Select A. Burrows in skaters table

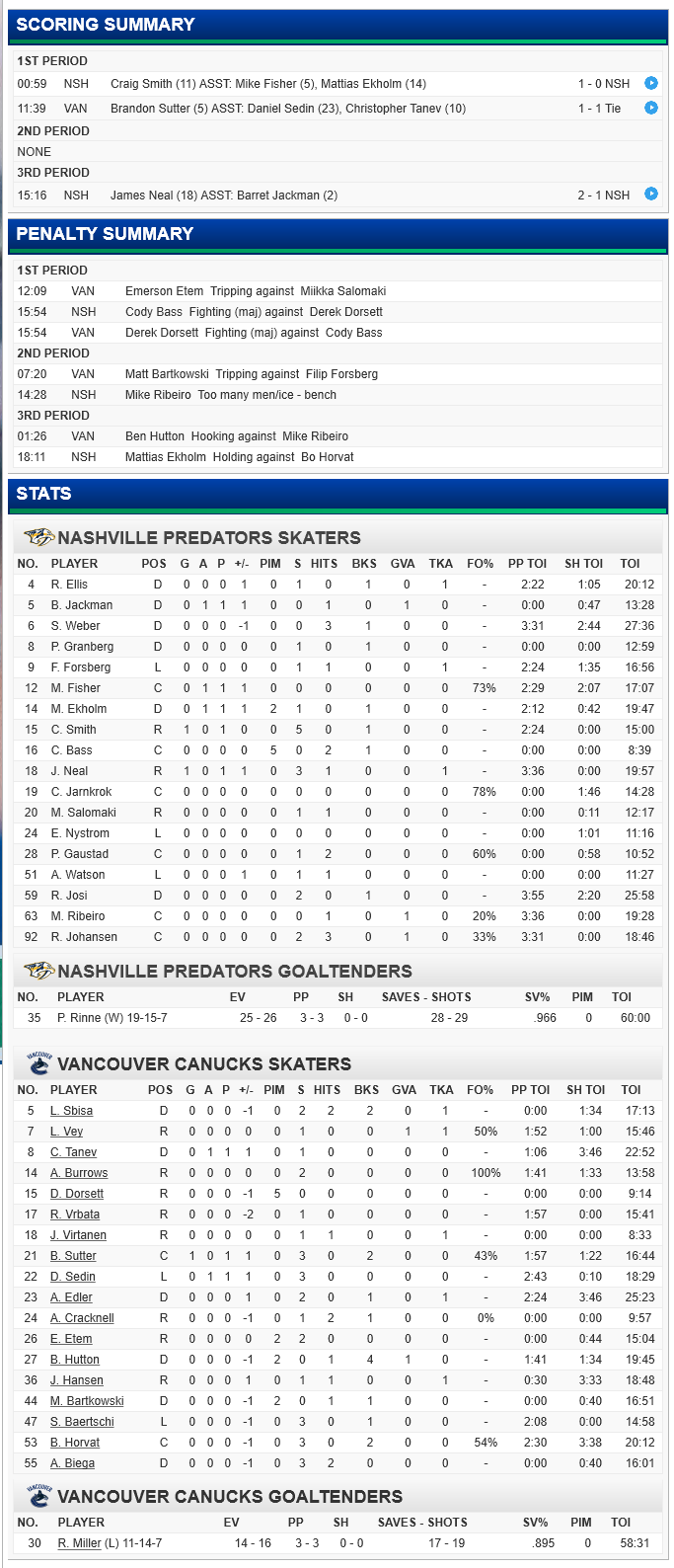pyautogui.click(x=79, y=1173)
